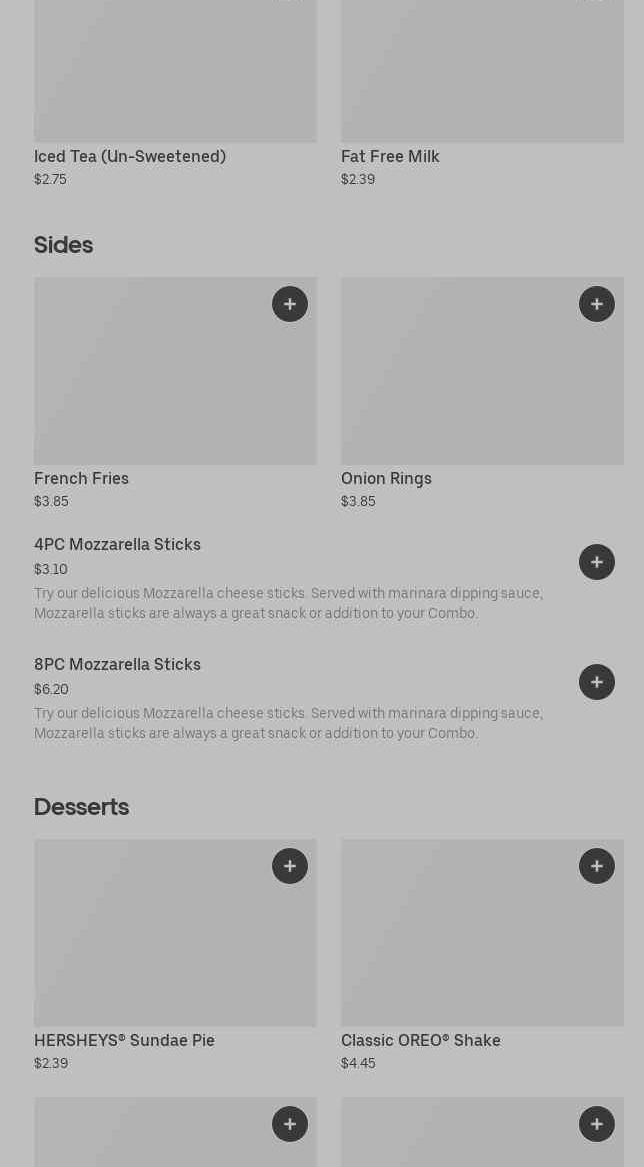Viewport: 644px width, 1167px height.
Task: Add 8PC Mozzarella Sticks to cart
Action: pos(597,682)
